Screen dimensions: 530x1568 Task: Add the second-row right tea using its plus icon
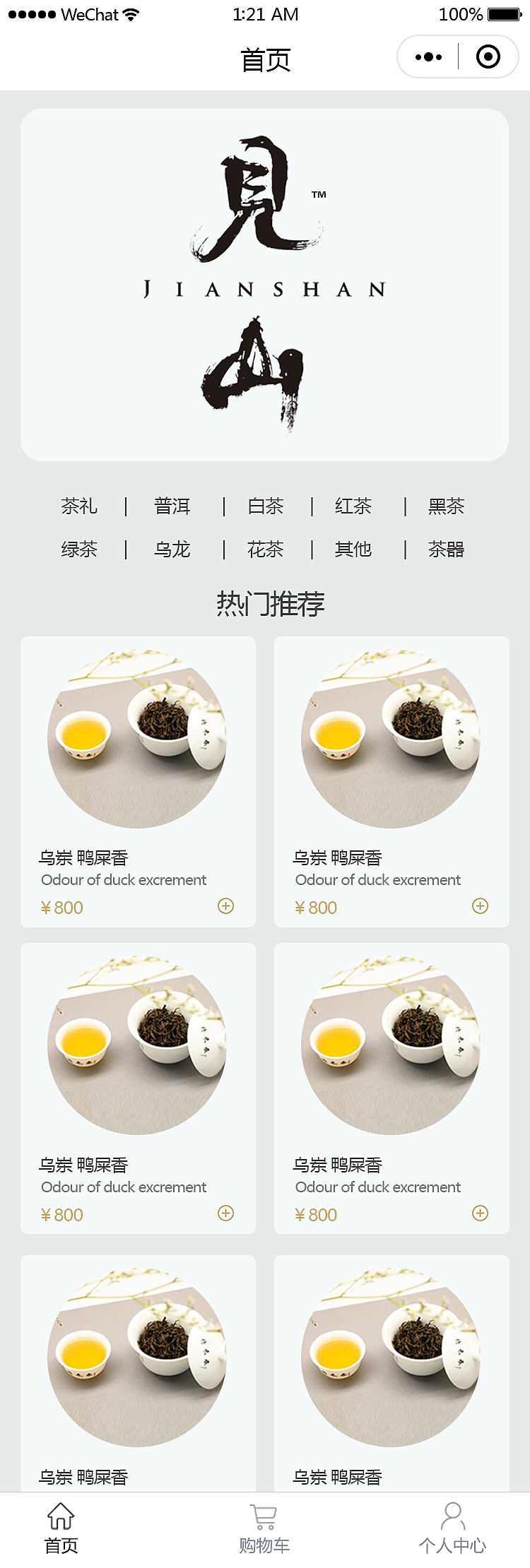[x=479, y=1213]
